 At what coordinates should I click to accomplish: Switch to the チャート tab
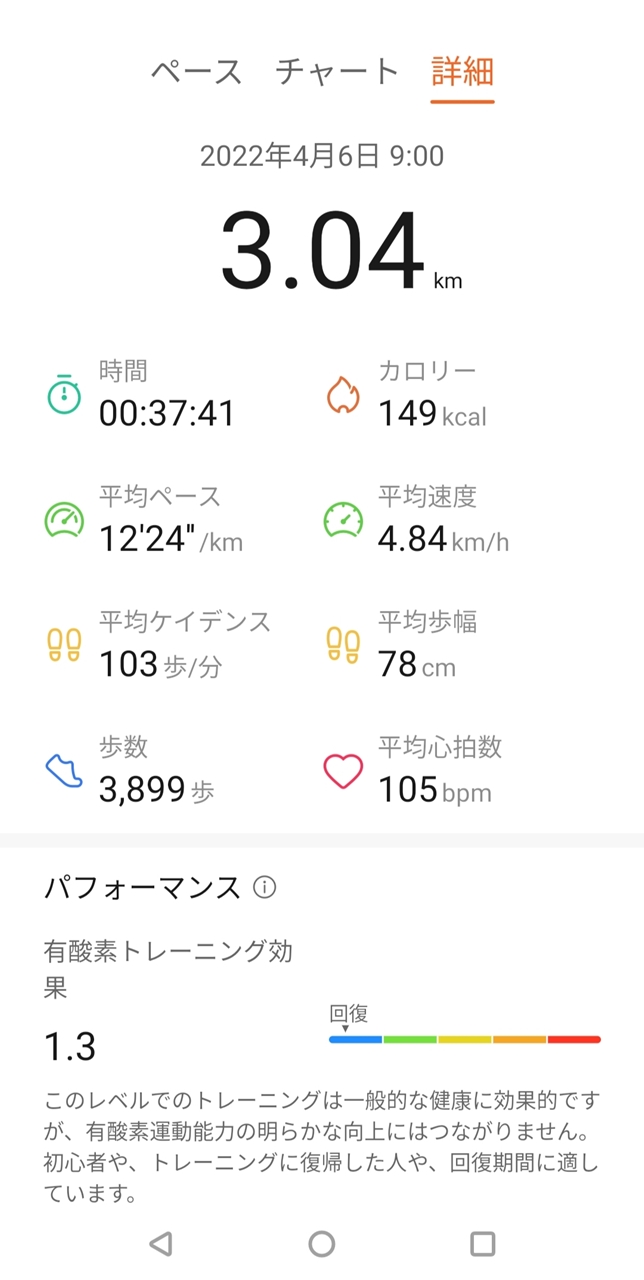[x=337, y=72]
